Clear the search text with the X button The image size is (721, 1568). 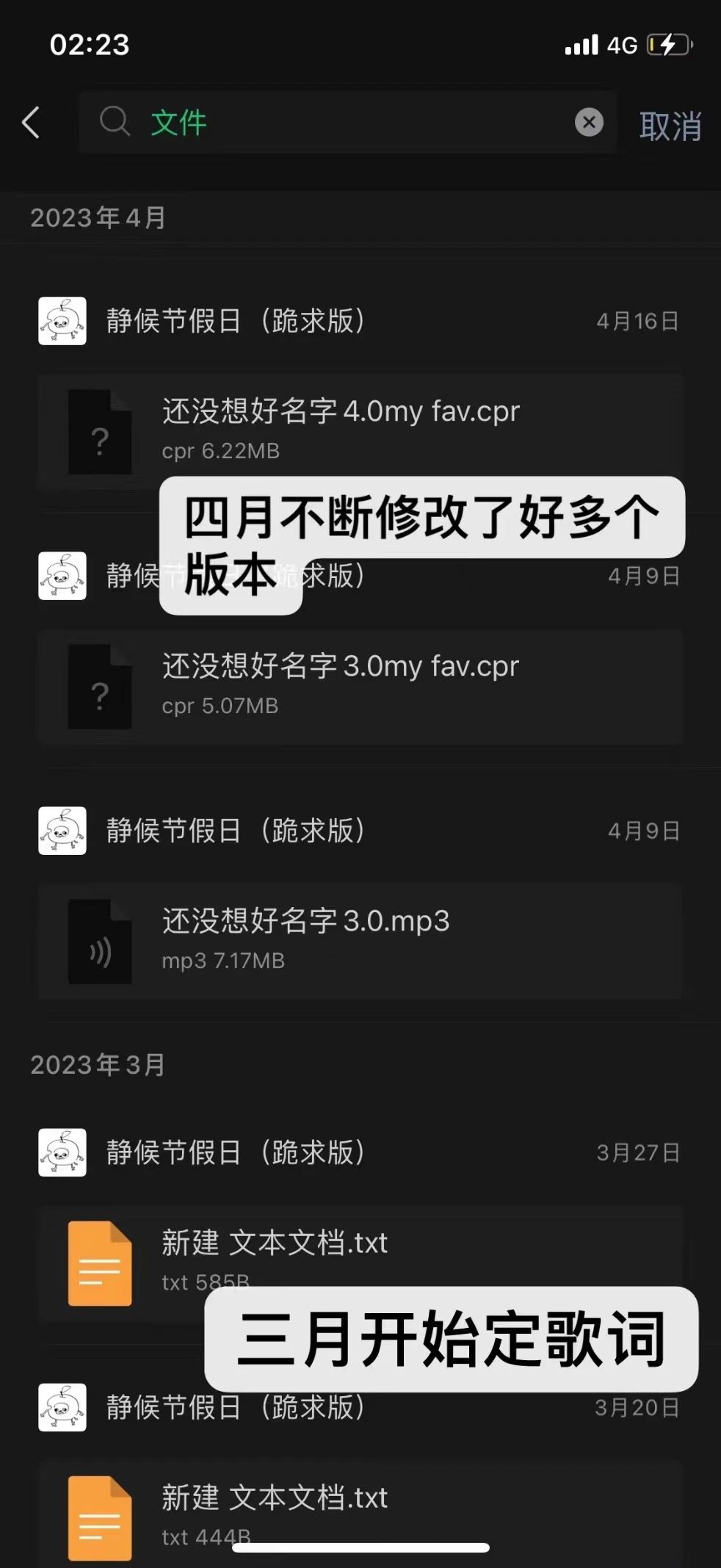[x=589, y=123]
